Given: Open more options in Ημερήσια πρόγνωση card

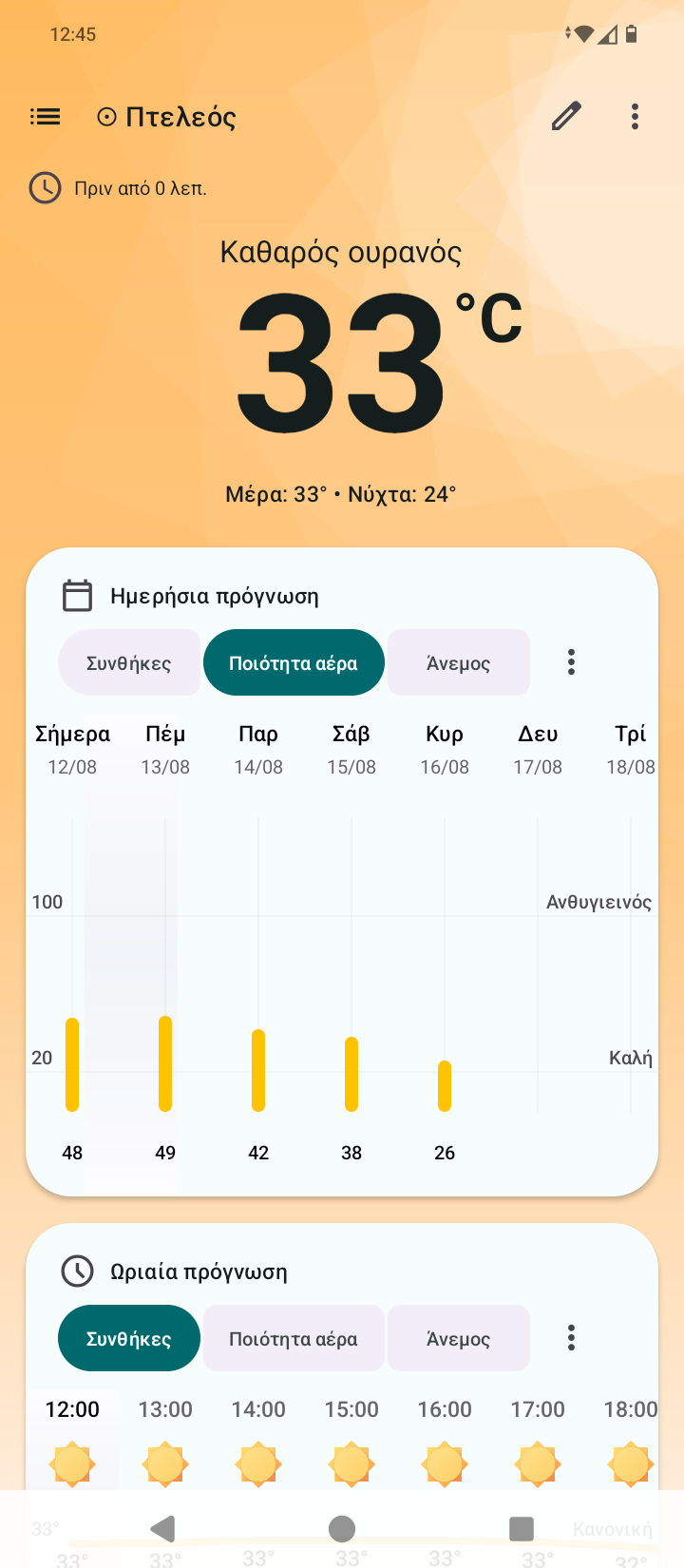Looking at the screenshot, I should click(x=571, y=662).
